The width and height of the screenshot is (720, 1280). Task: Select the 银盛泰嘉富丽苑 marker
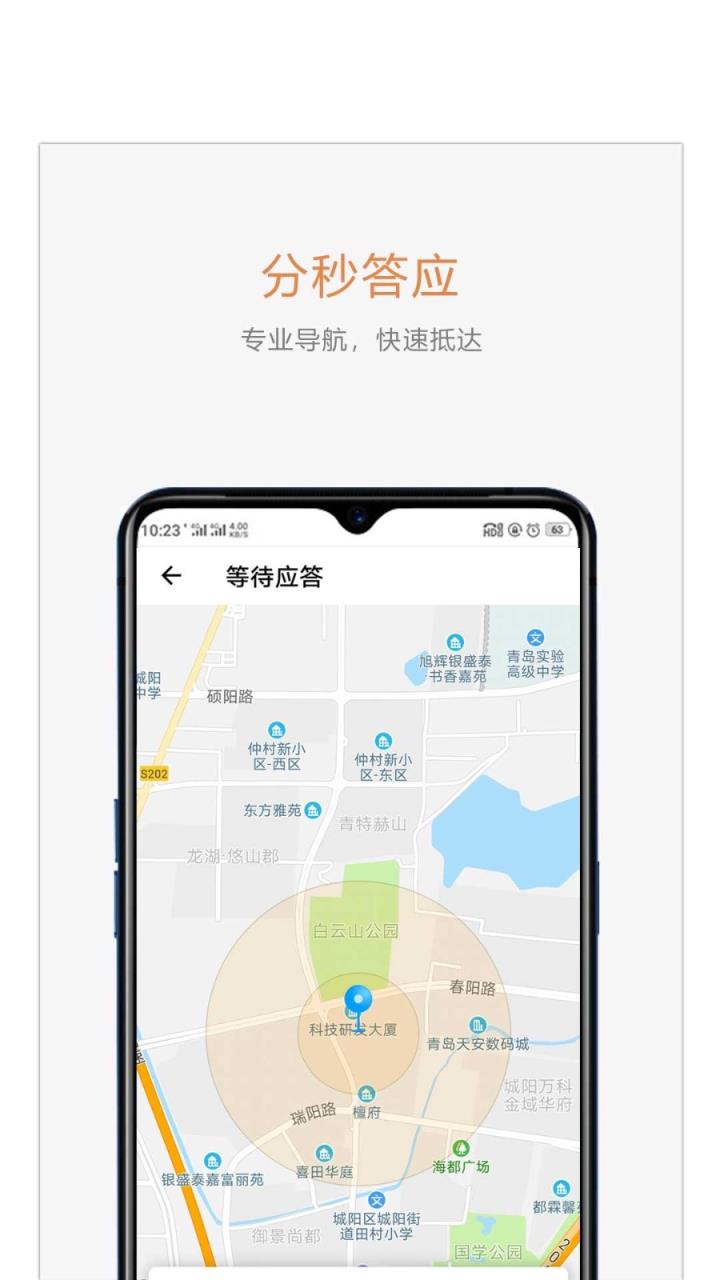point(212,1160)
